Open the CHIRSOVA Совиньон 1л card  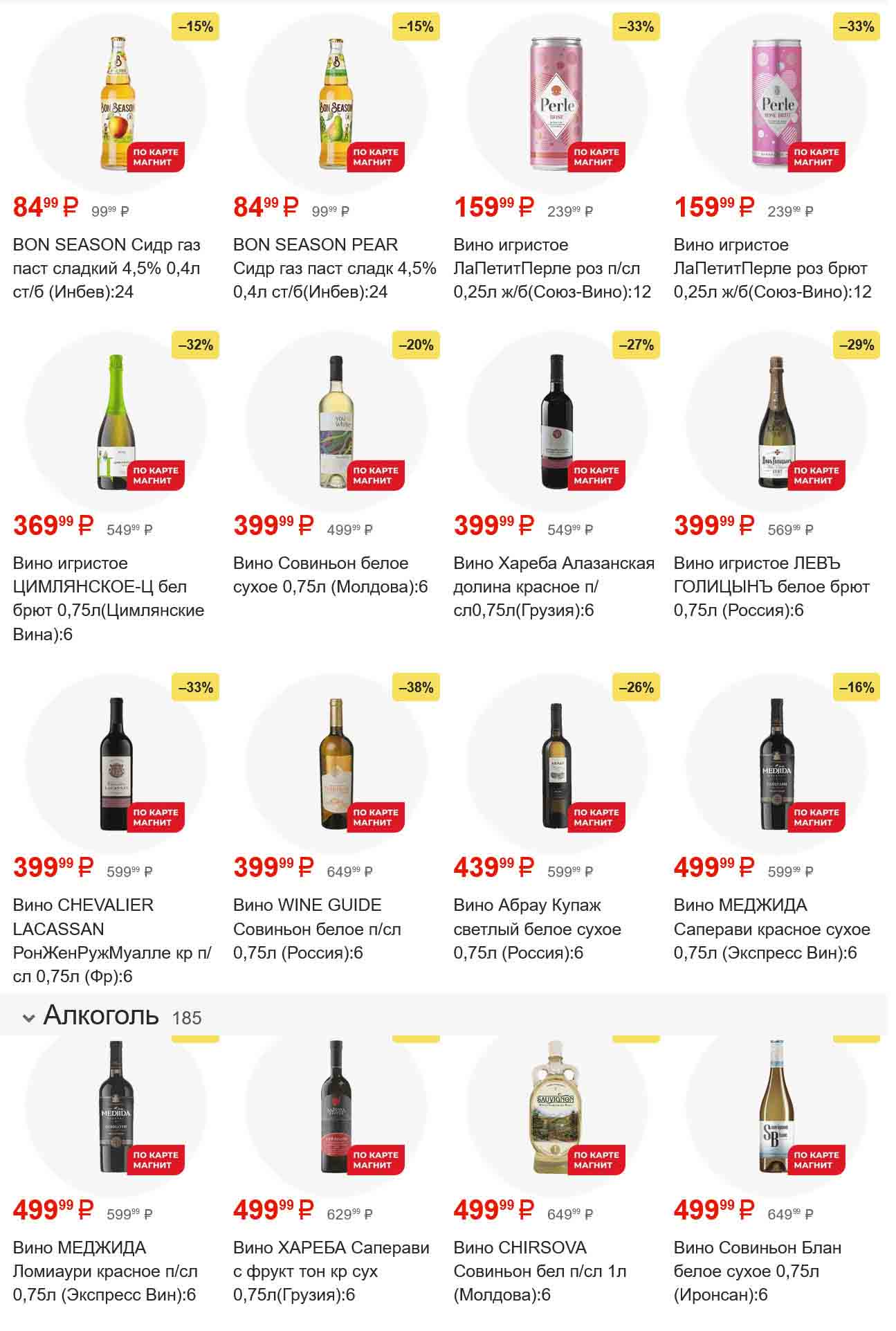click(x=556, y=1107)
